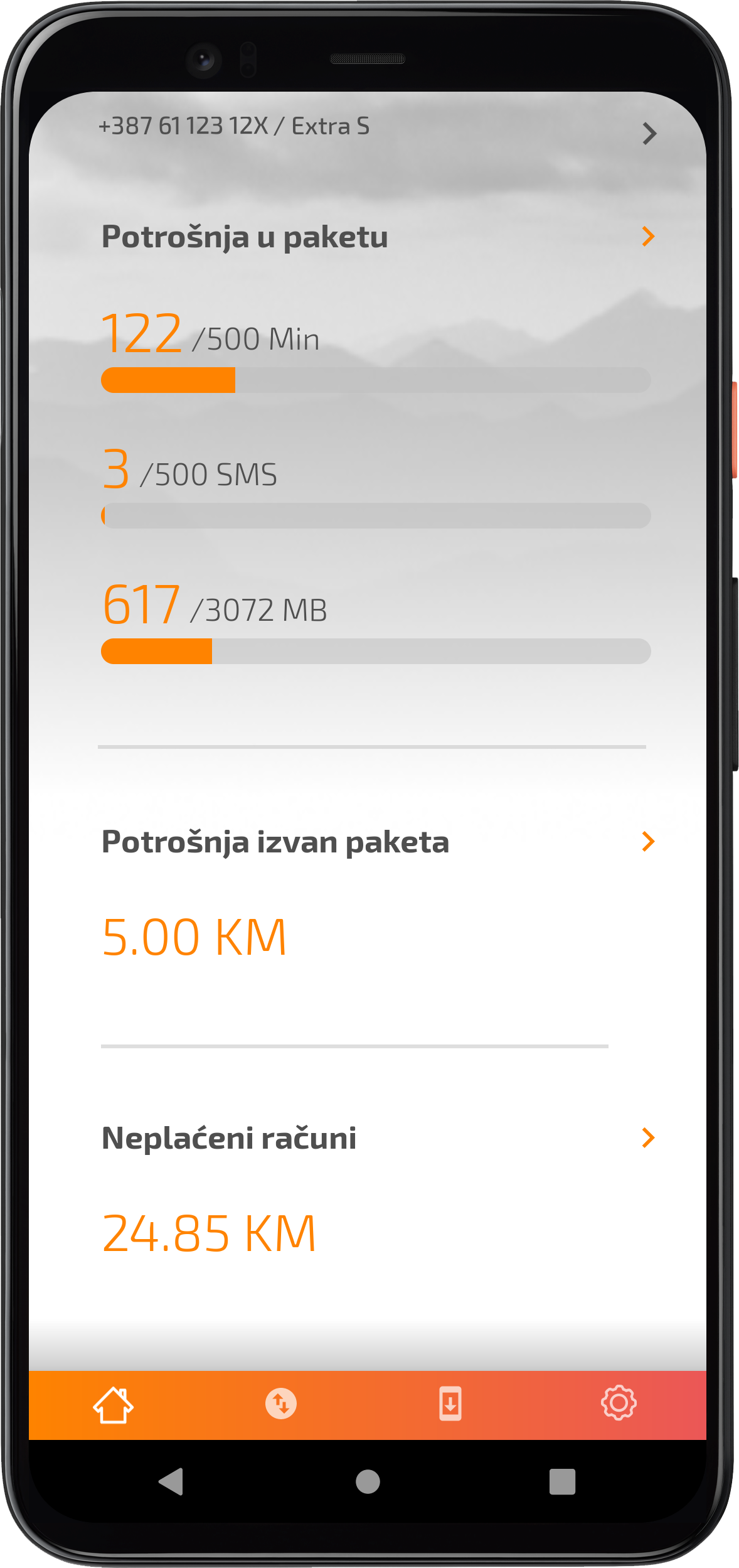Go to the home tab in the bottom bar

[x=113, y=1405]
